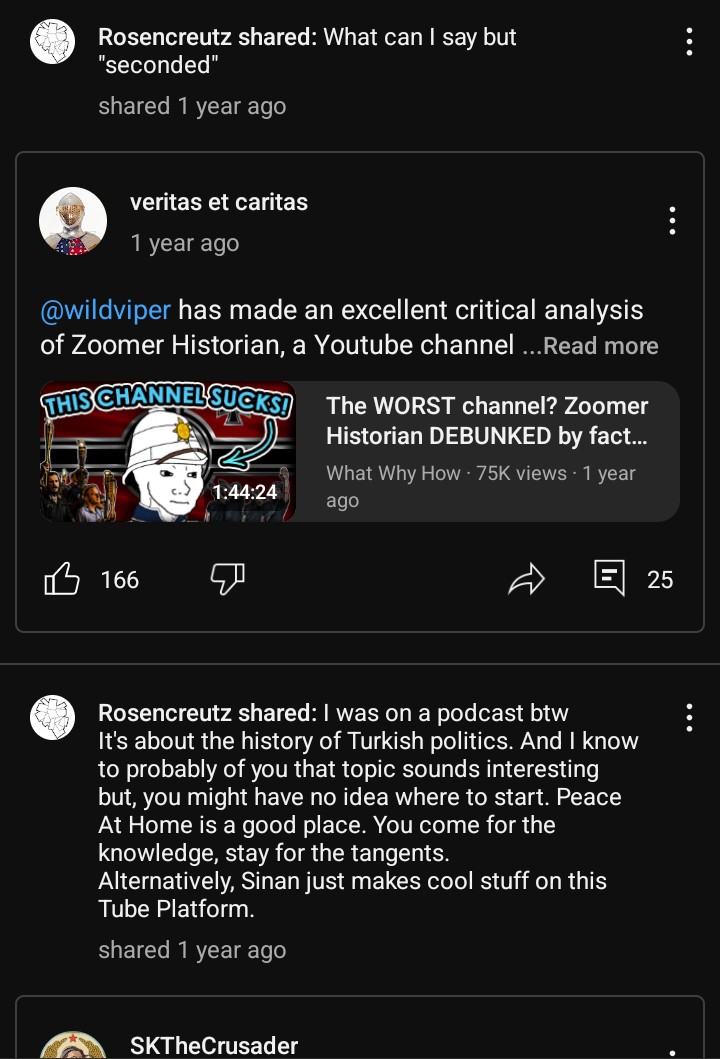Like the veritas et caritas post
Screen dimensions: 720x1059
tap(62, 579)
